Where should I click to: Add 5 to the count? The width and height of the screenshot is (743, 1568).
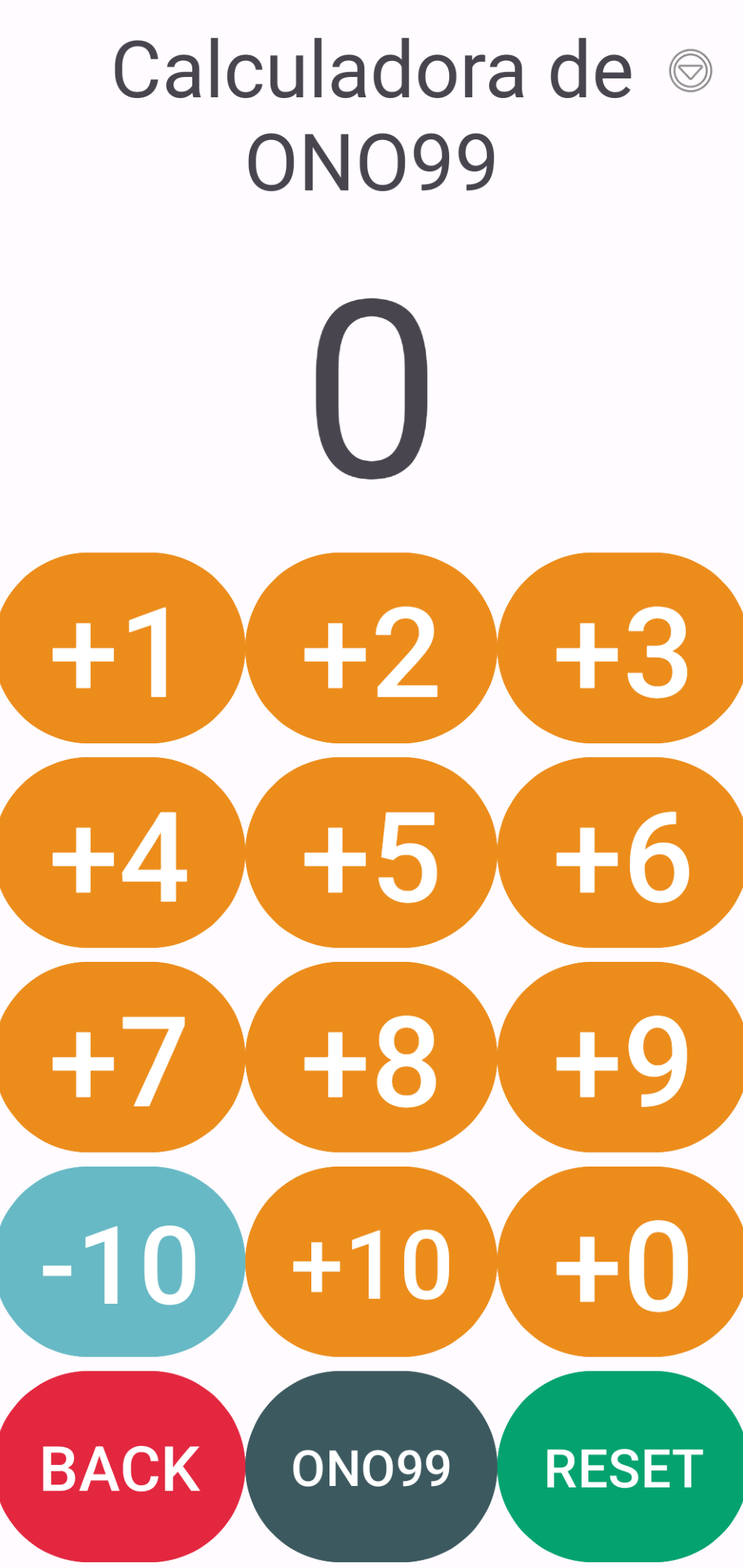(371, 852)
